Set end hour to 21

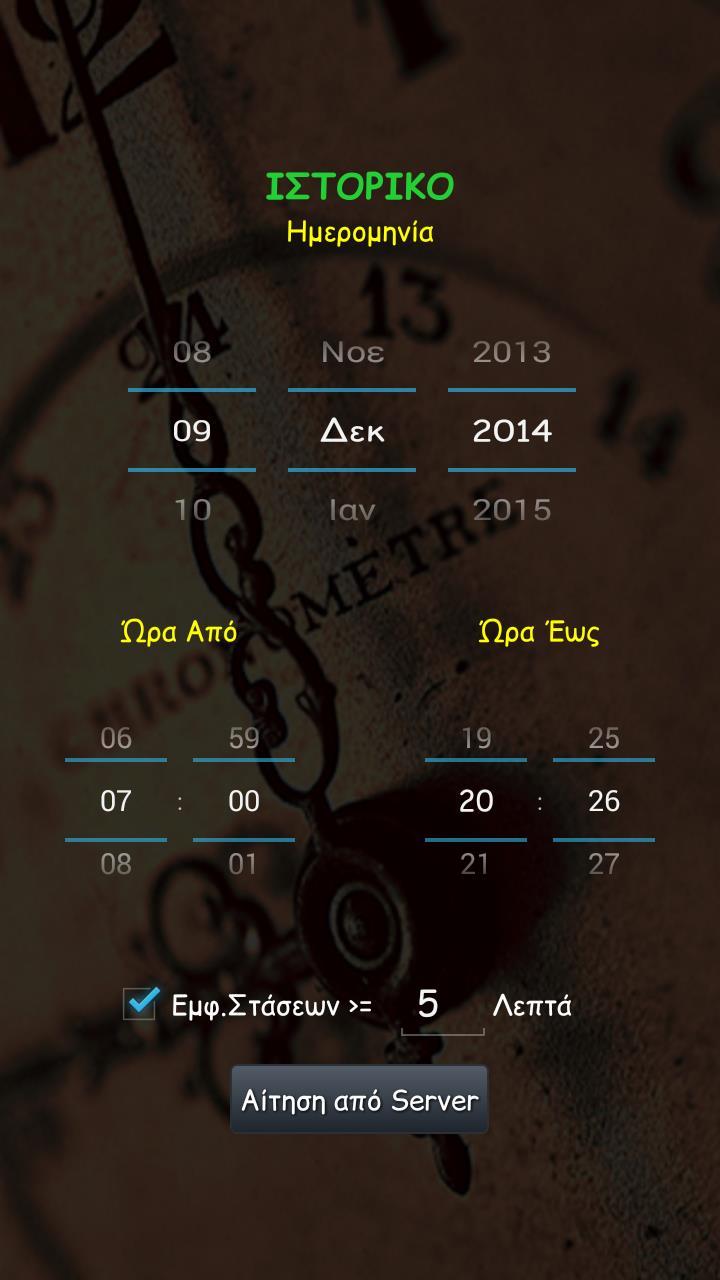pos(476,864)
